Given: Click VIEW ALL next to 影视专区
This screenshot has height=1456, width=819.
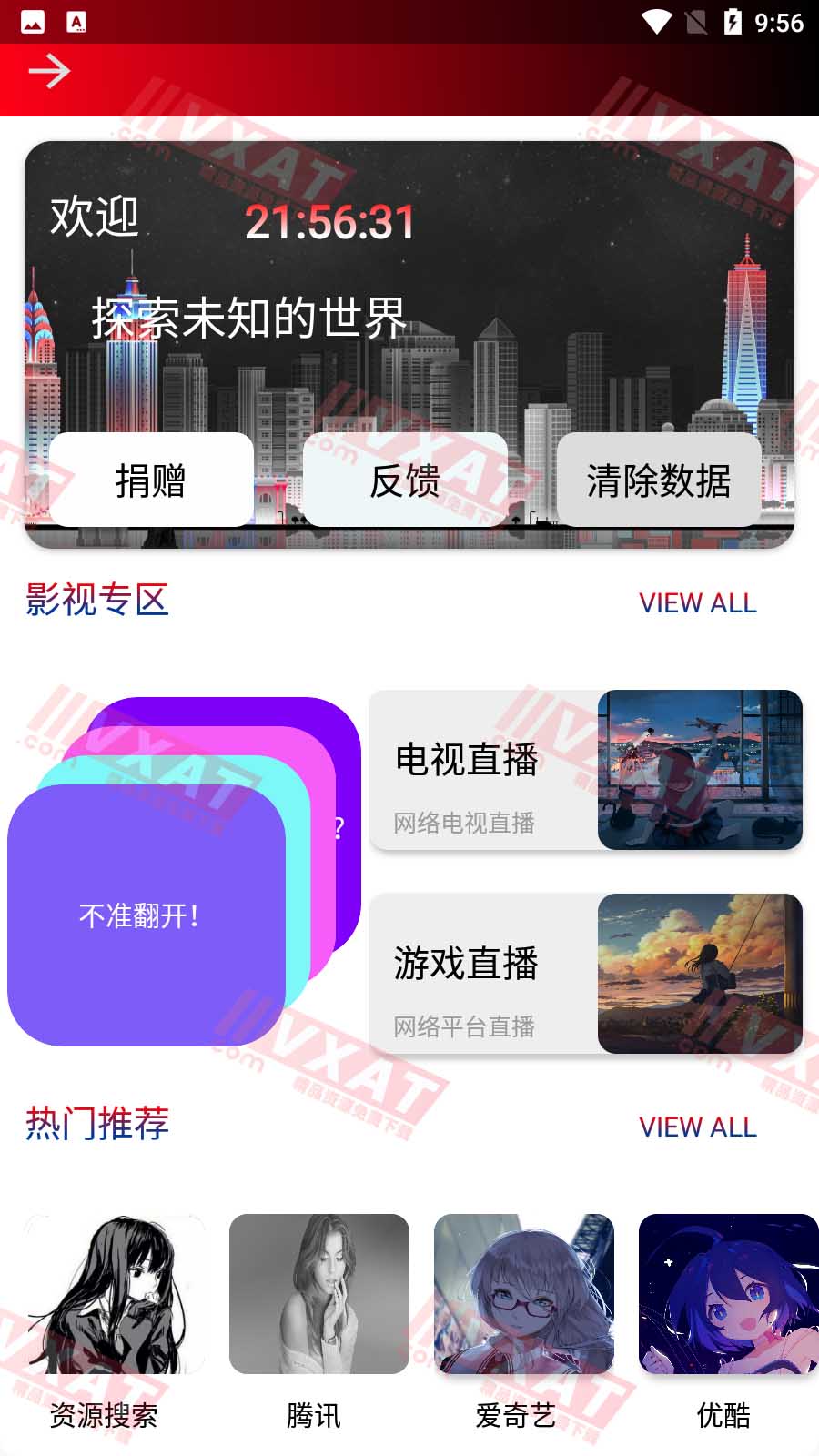Looking at the screenshot, I should pyautogui.click(x=697, y=602).
